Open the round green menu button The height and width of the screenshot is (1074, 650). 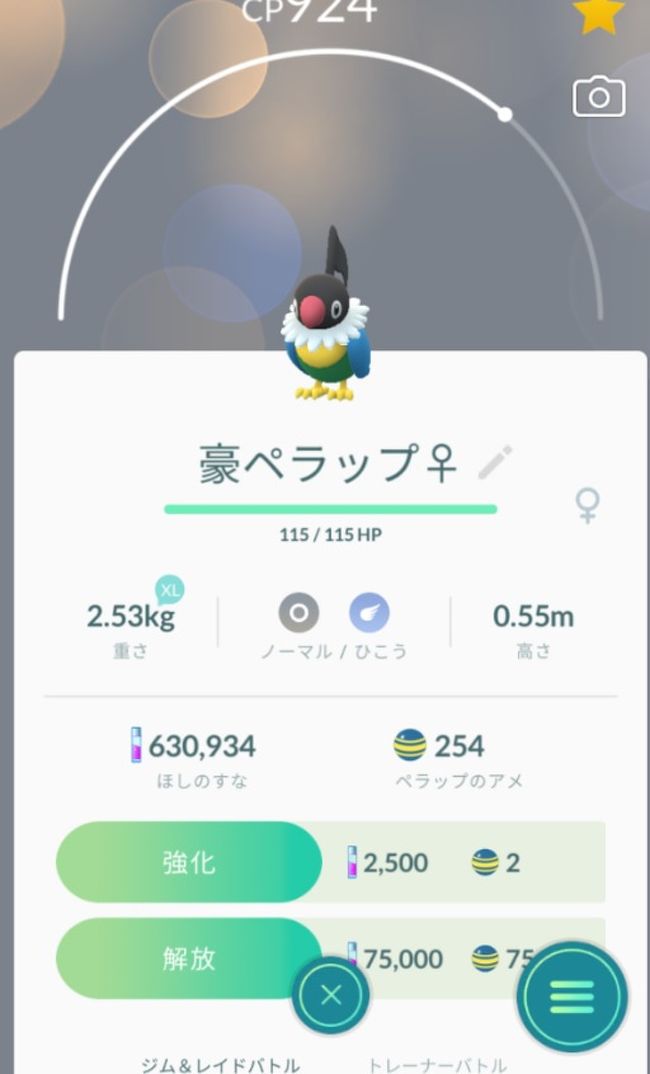point(572,997)
